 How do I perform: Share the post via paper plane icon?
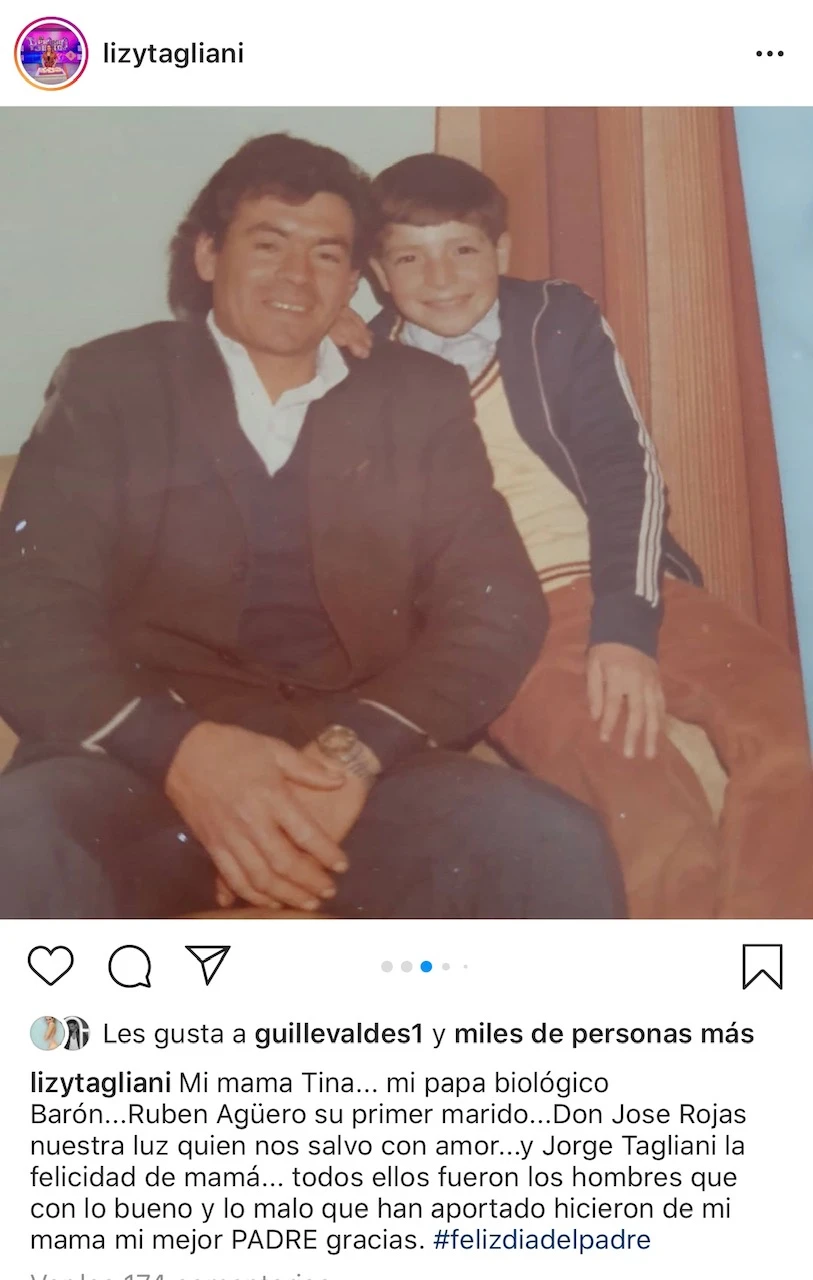(208, 964)
